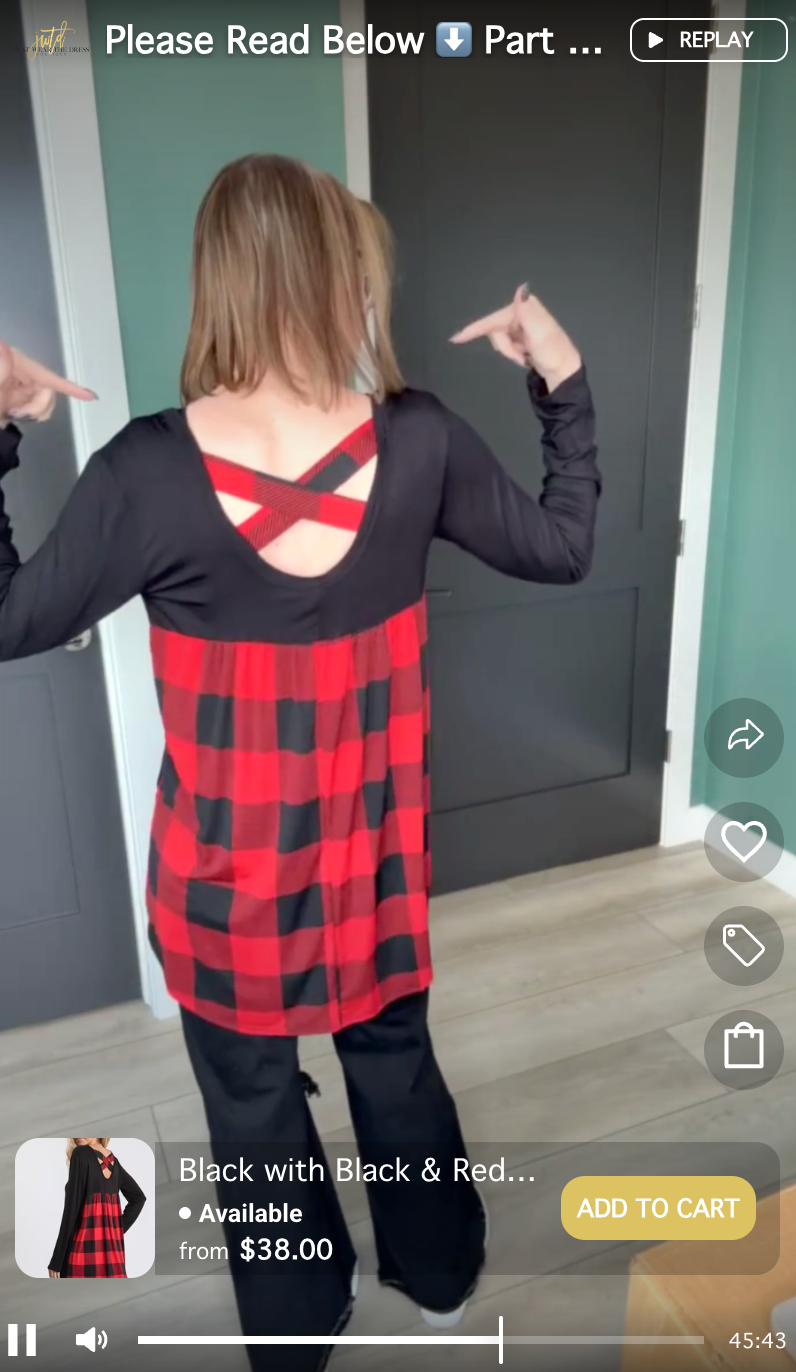Add the Black & Red top to cart
Screen dimensions: 796x1372
(657, 1208)
